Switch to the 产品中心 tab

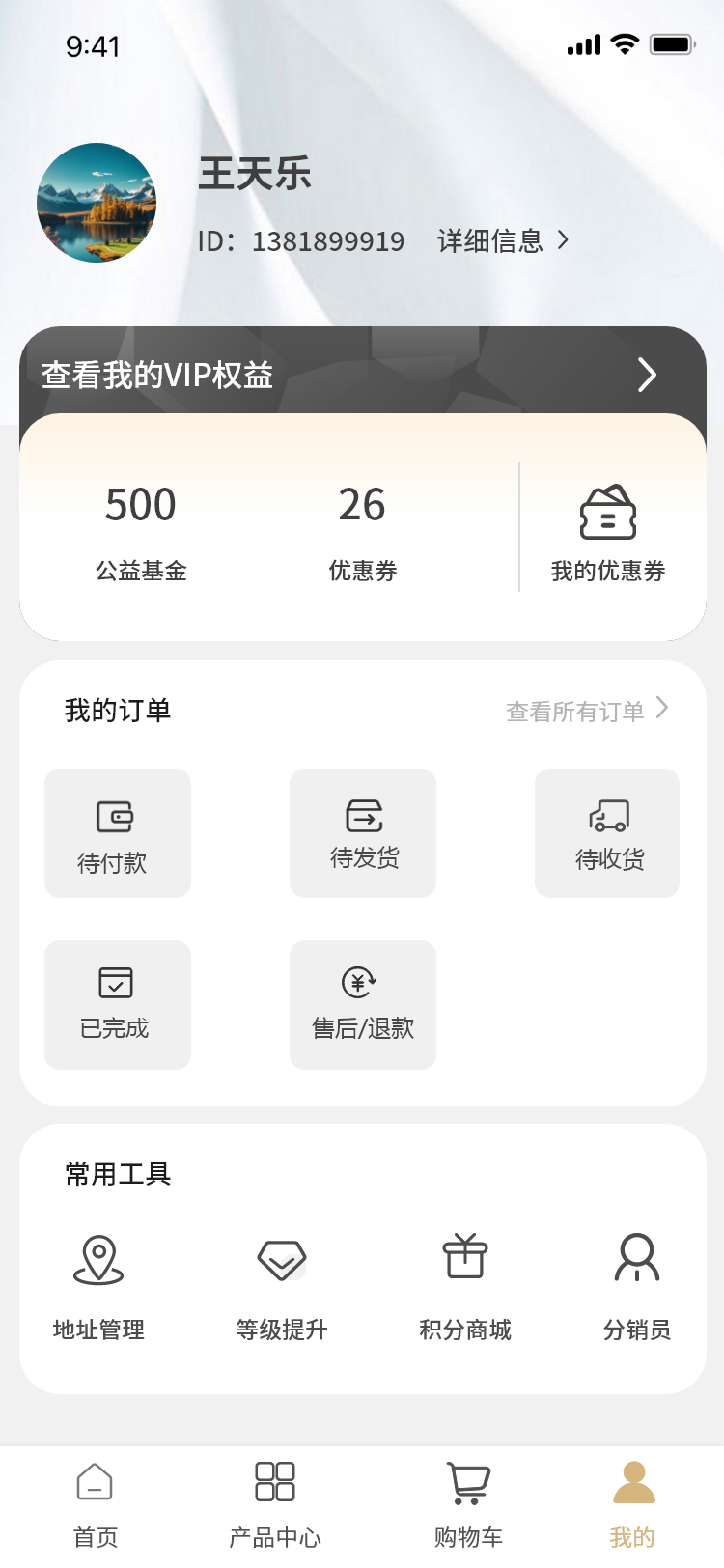[275, 1504]
